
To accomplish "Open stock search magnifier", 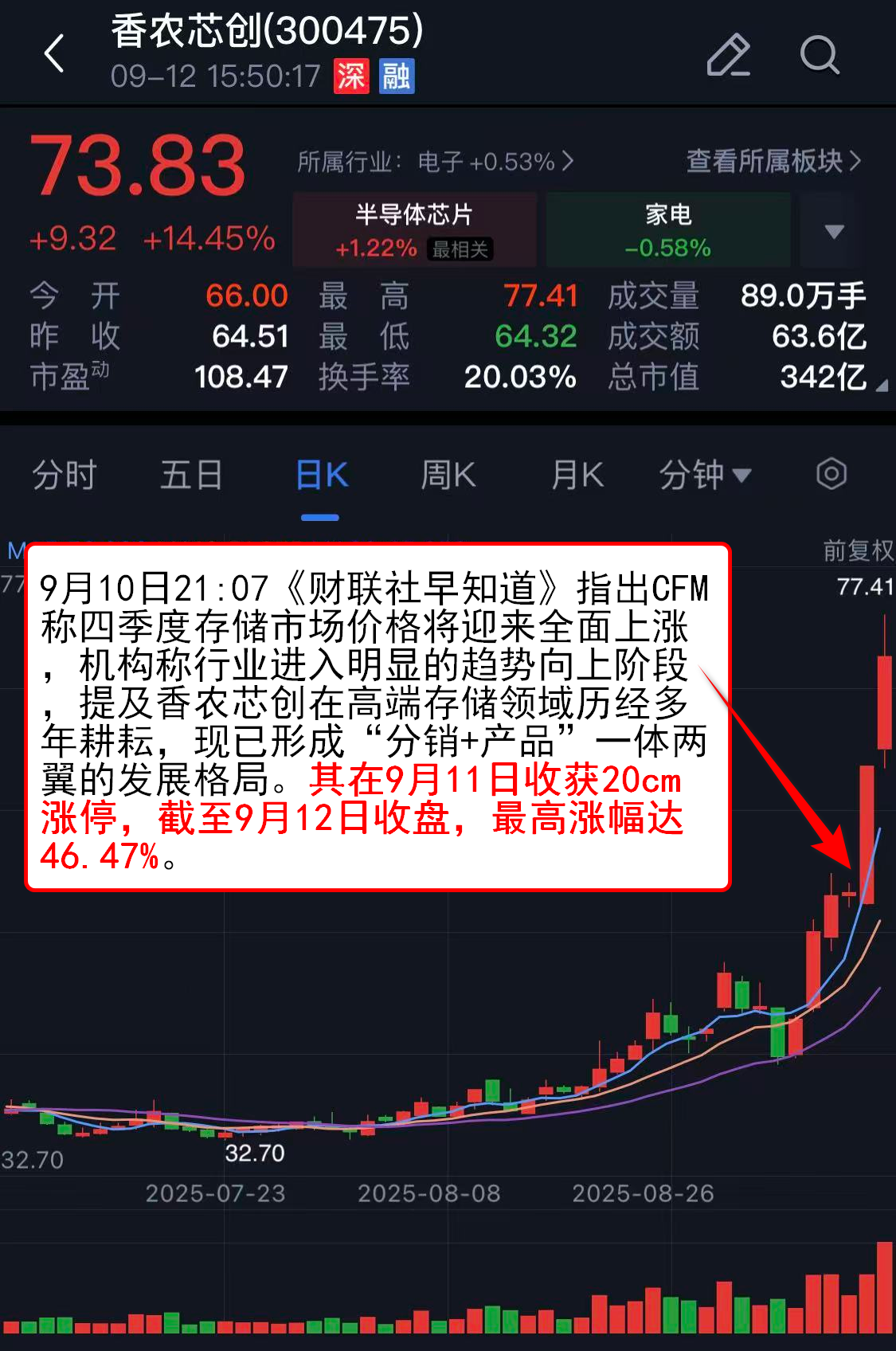I will (819, 55).
